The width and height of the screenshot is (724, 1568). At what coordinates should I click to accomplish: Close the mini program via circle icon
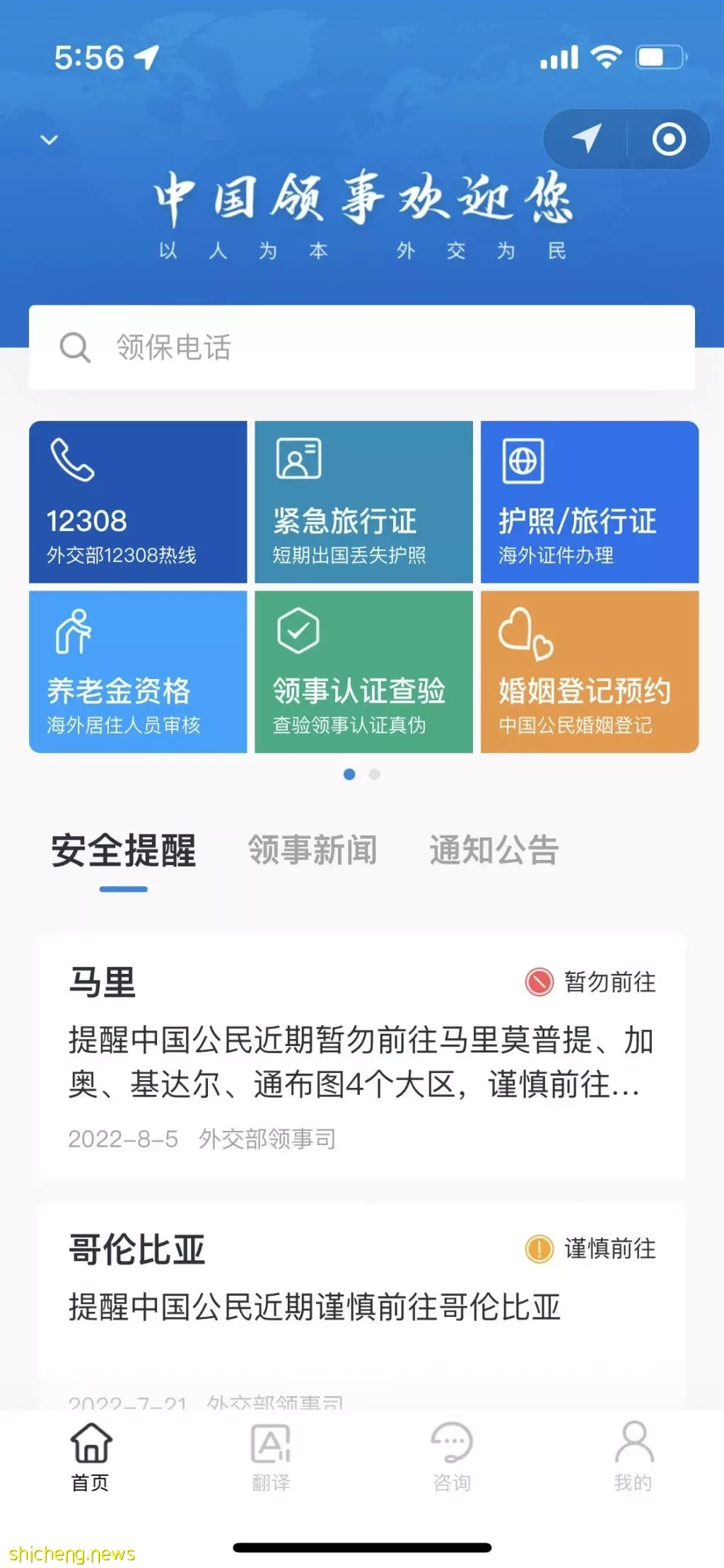[x=669, y=139]
